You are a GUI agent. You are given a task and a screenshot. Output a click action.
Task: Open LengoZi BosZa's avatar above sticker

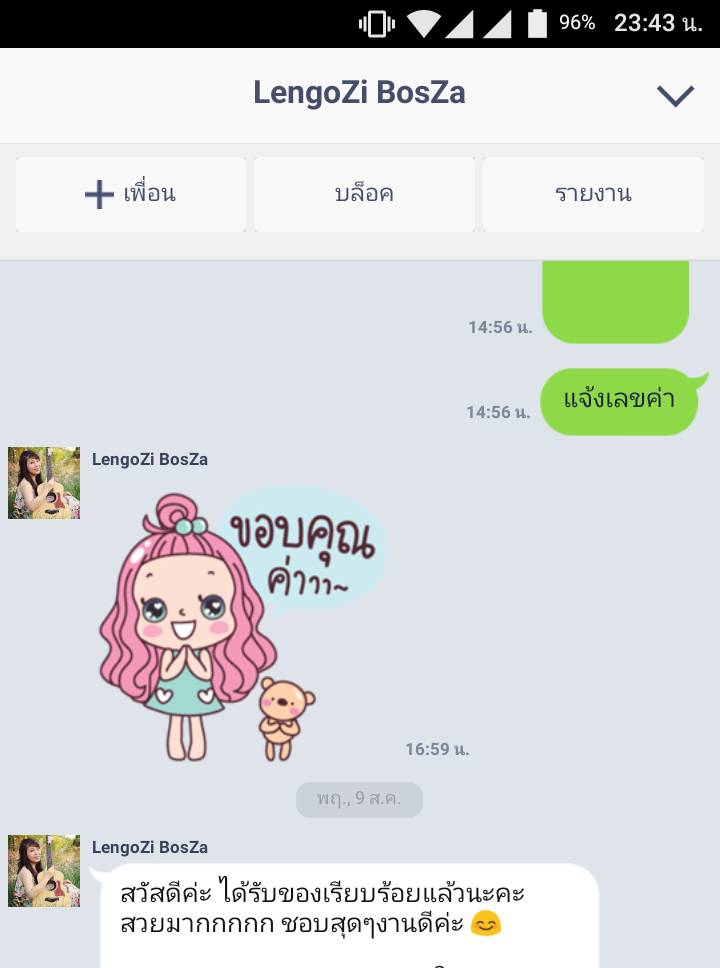tap(44, 483)
